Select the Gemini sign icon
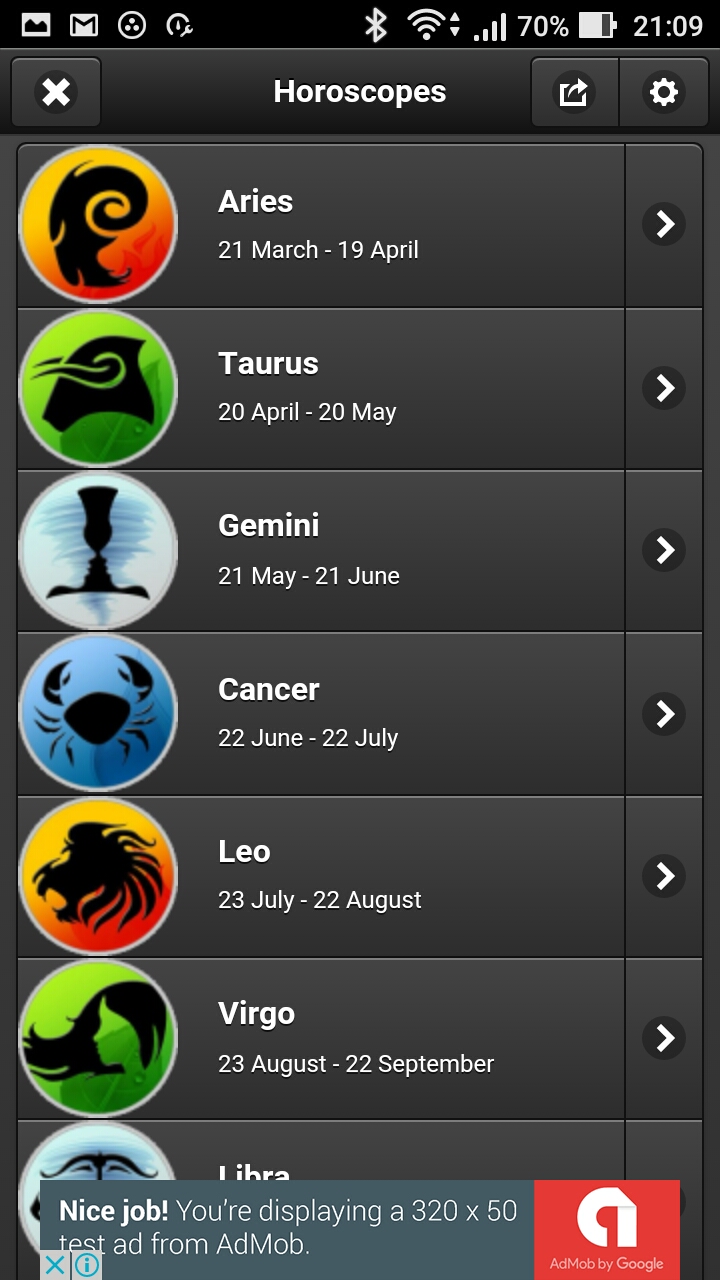This screenshot has width=720, height=1280. tap(97, 550)
